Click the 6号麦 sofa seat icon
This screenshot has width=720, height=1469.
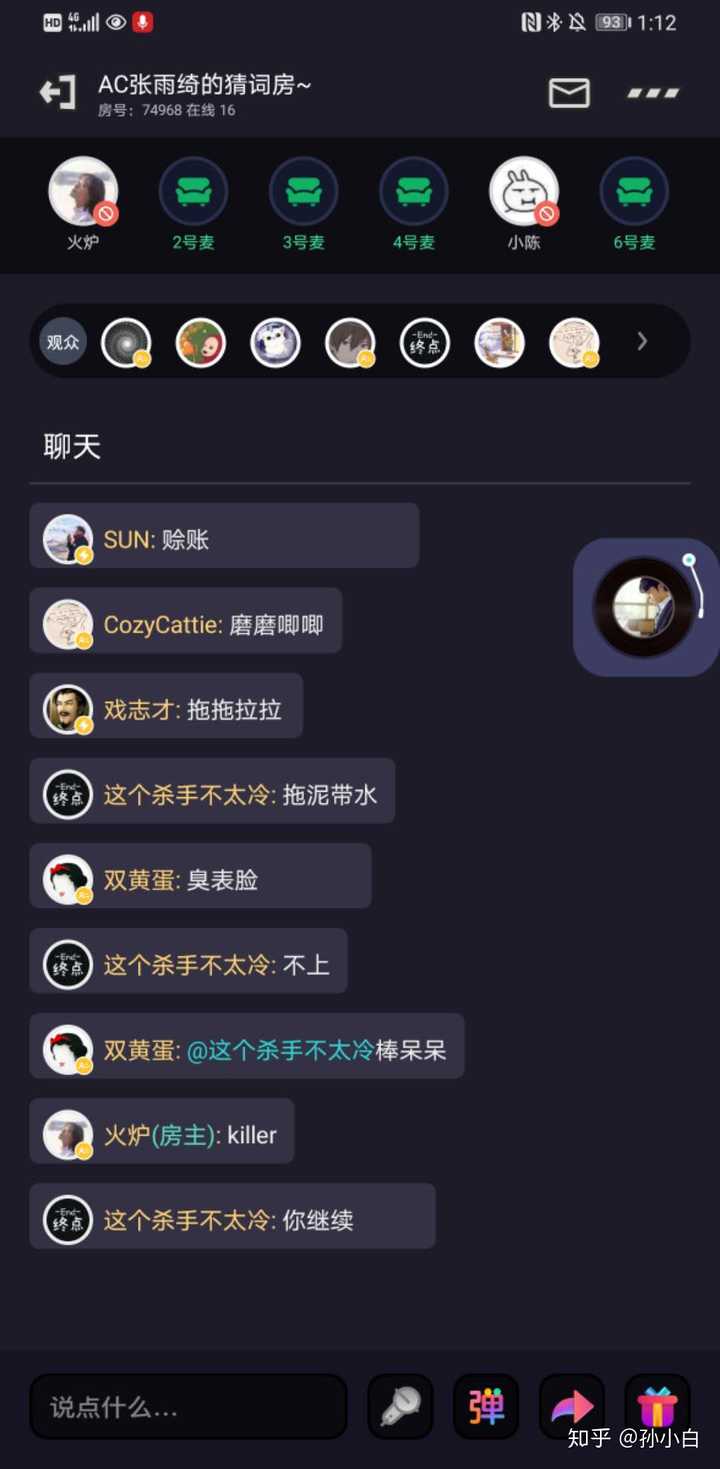coord(635,189)
